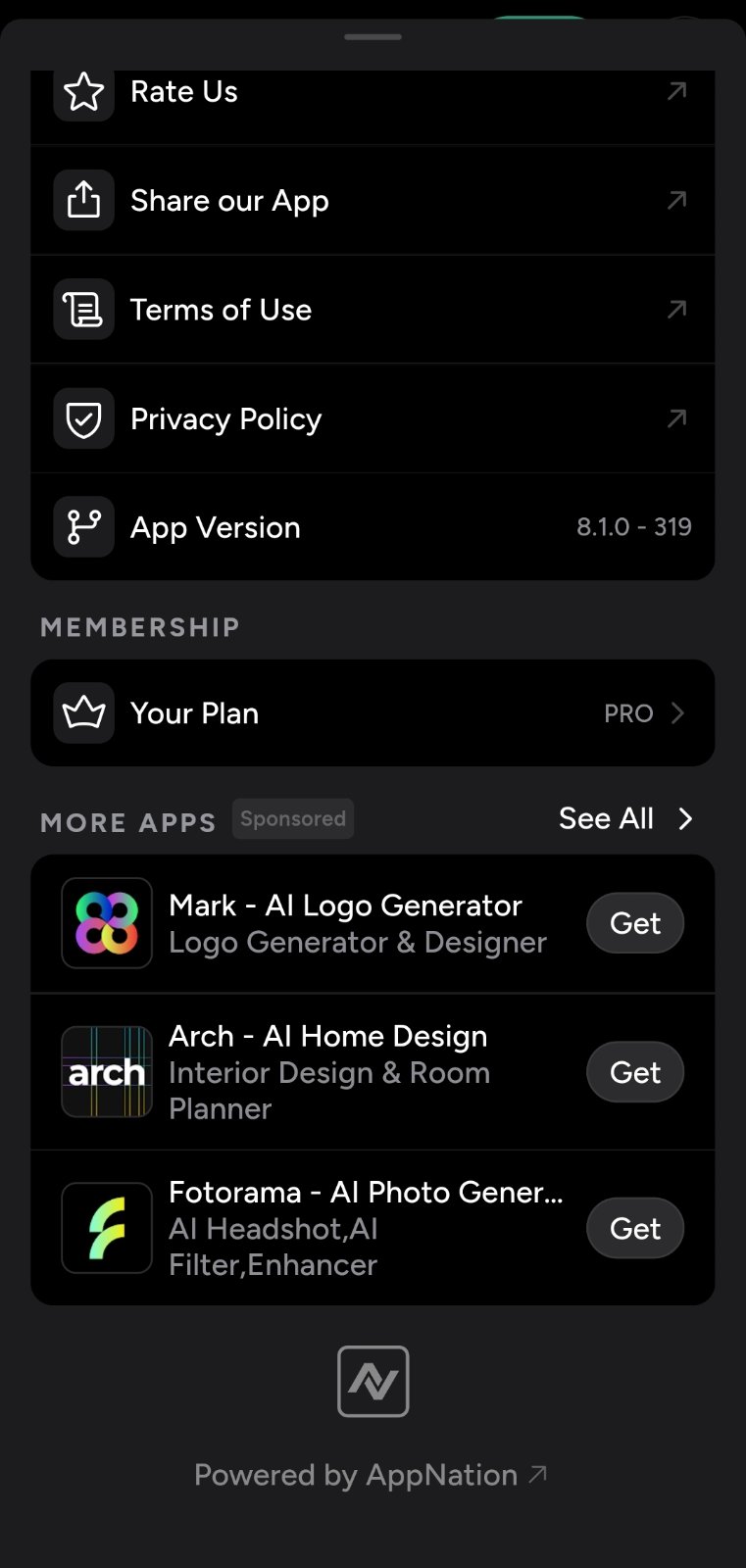Open the Powered by AppNation link
The height and width of the screenshot is (1568, 746).
coord(371,1475)
